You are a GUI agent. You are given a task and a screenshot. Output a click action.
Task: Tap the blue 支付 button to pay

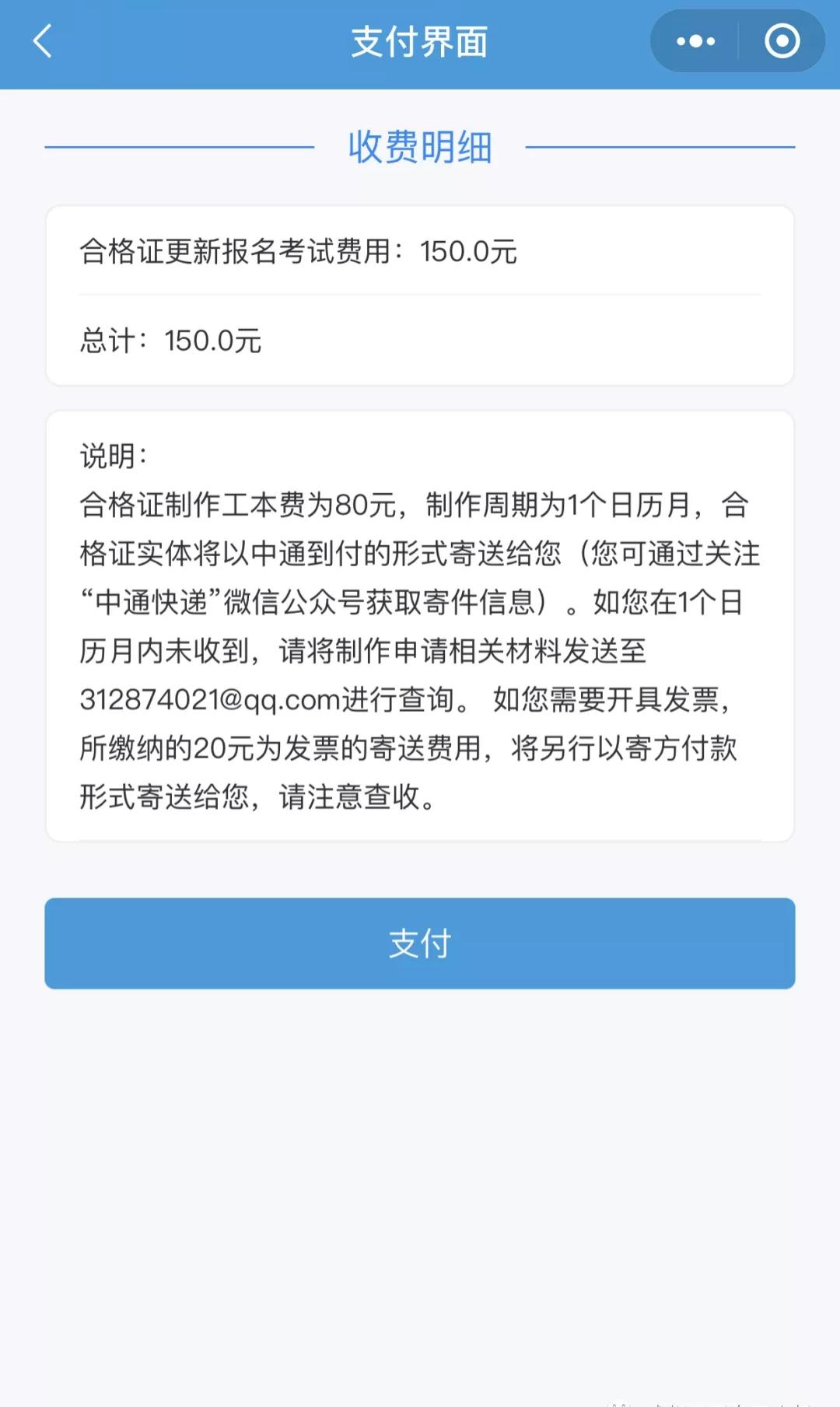click(420, 943)
